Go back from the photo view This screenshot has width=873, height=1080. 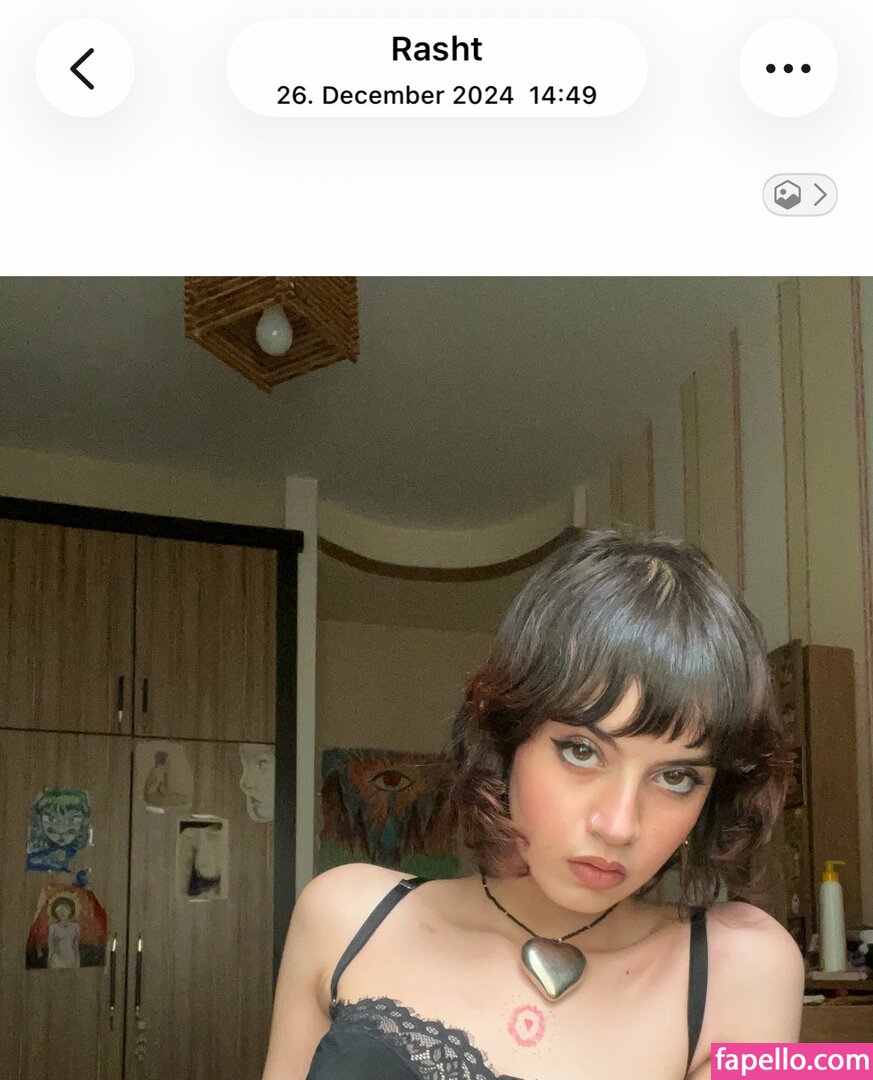pyautogui.click(x=84, y=69)
